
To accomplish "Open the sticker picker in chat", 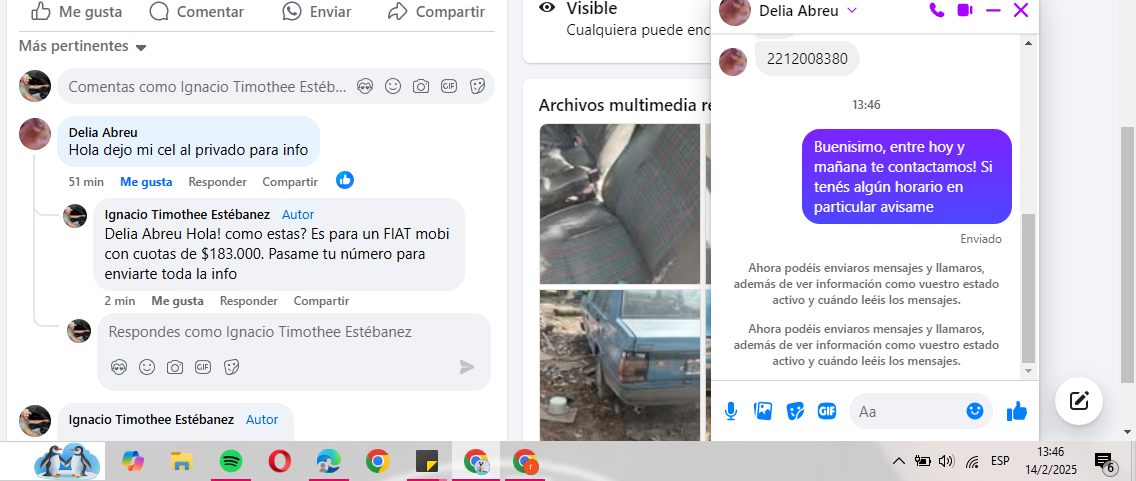I will (x=795, y=411).
